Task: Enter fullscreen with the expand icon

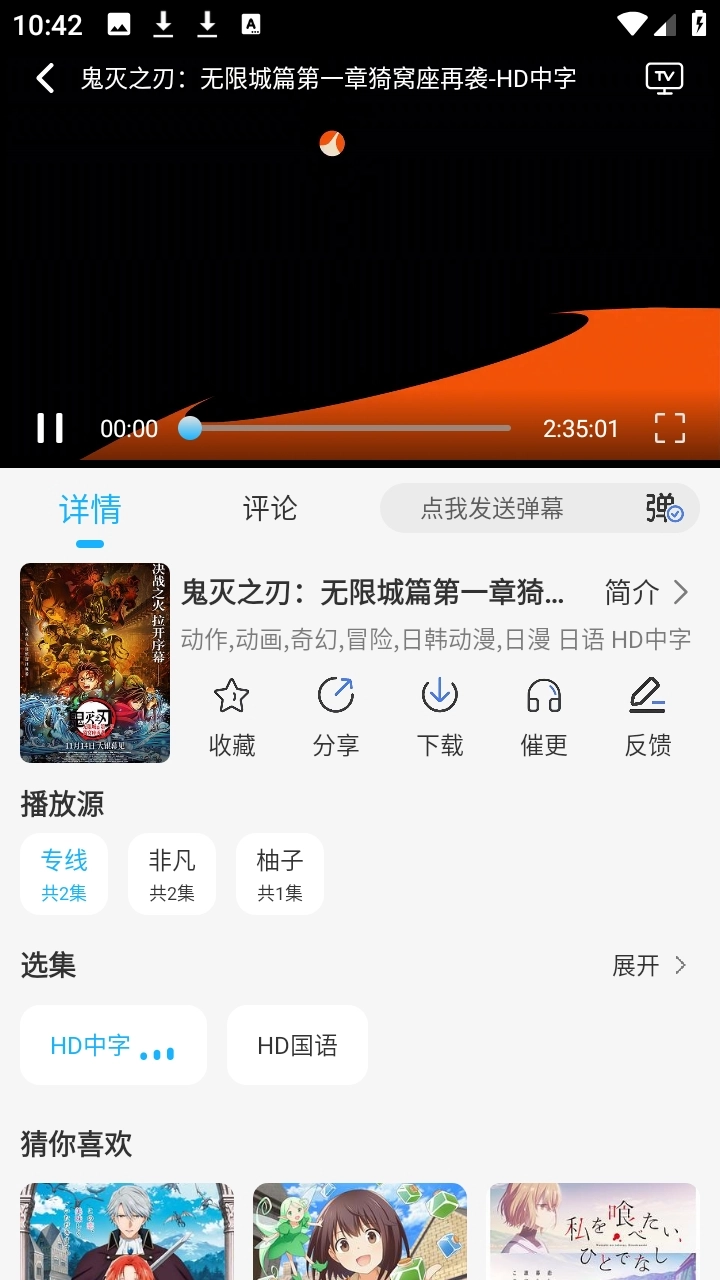Action: (x=670, y=428)
